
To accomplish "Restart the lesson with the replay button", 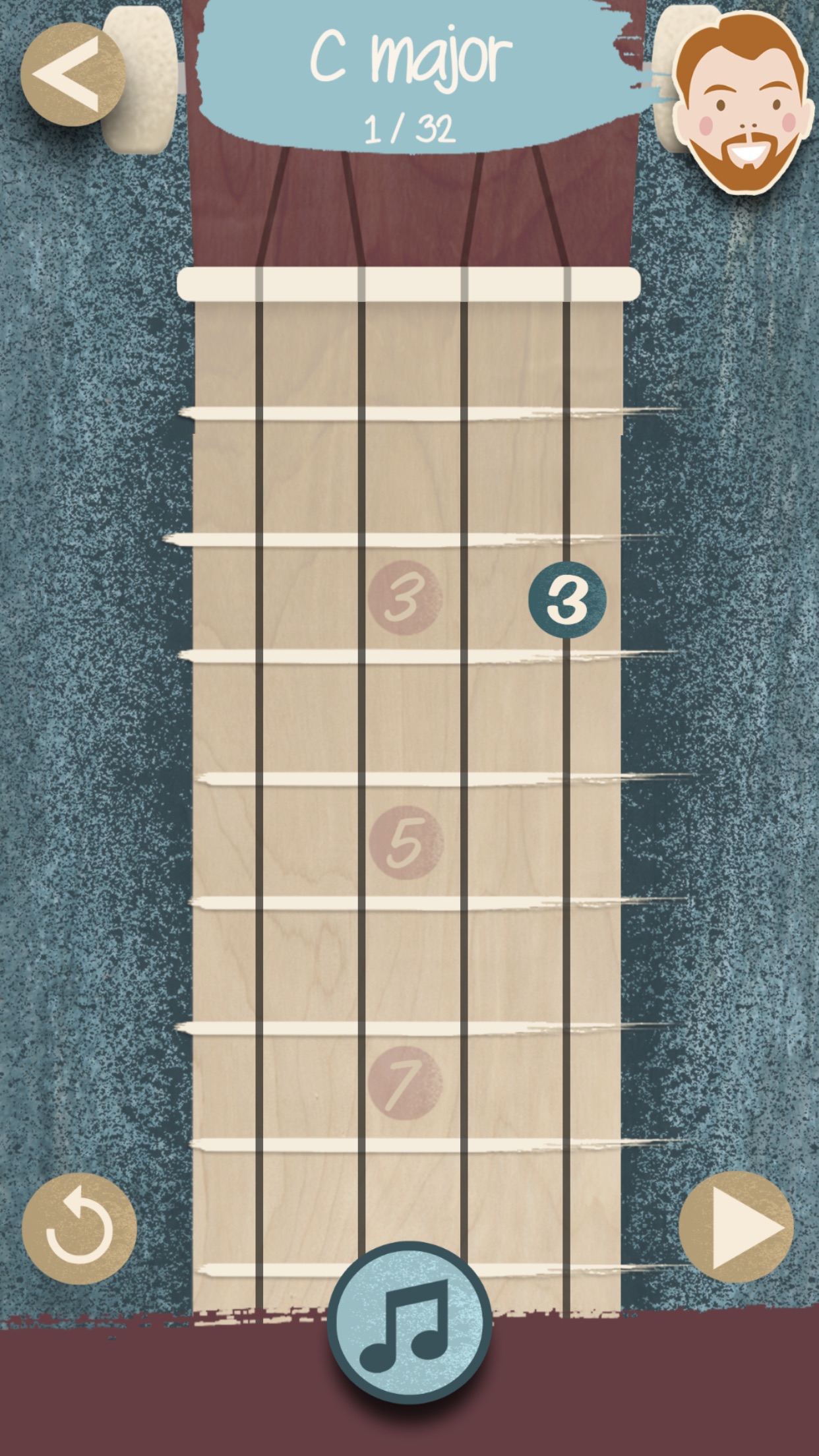I will coord(79,1228).
